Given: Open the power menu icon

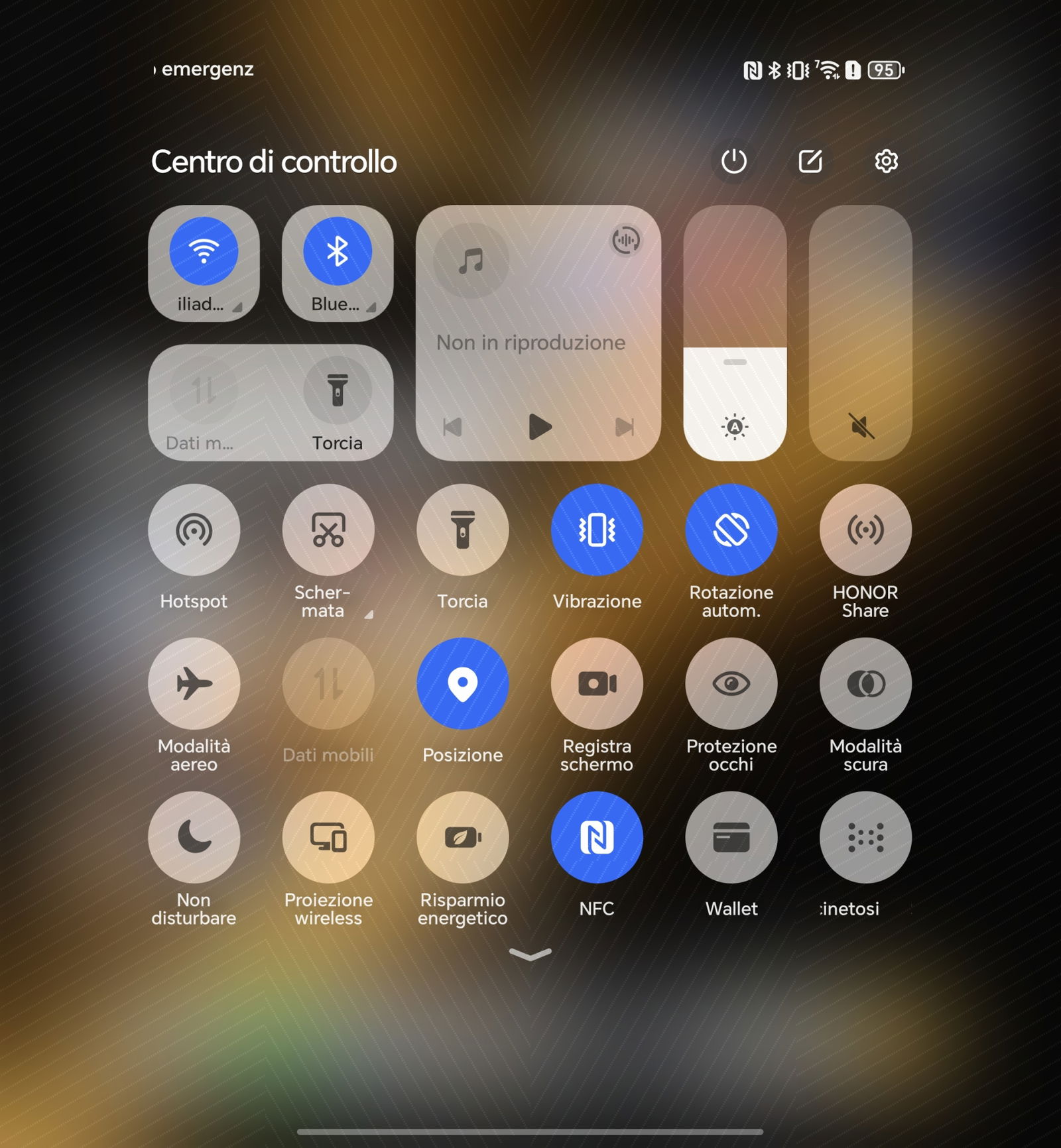Looking at the screenshot, I should [x=733, y=161].
